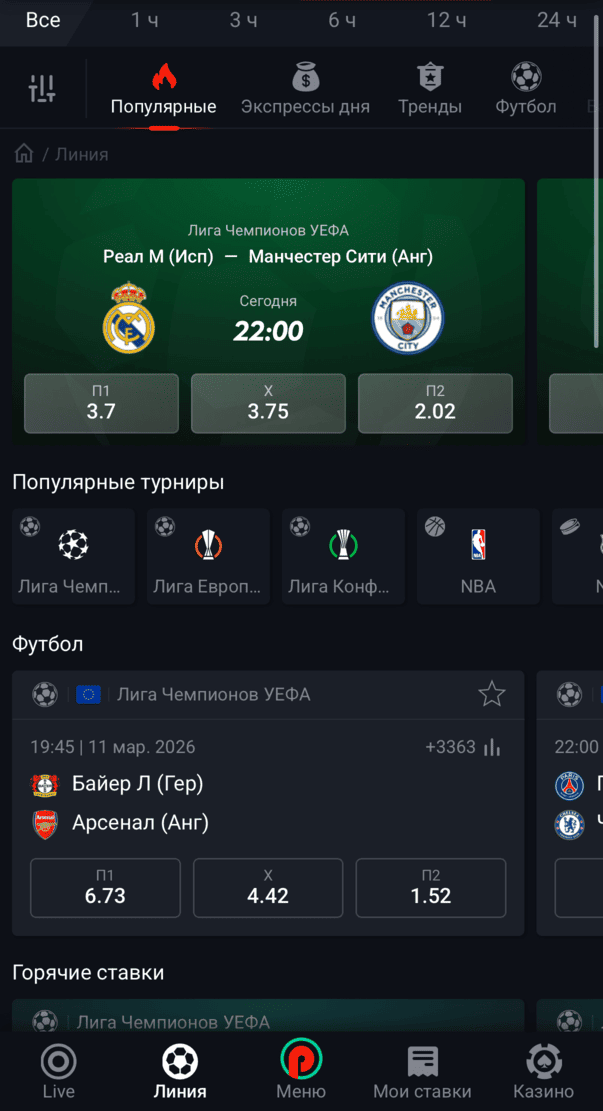
Task: Choose draw X 3.75 for Реал–Сити
Action: pos(268,403)
